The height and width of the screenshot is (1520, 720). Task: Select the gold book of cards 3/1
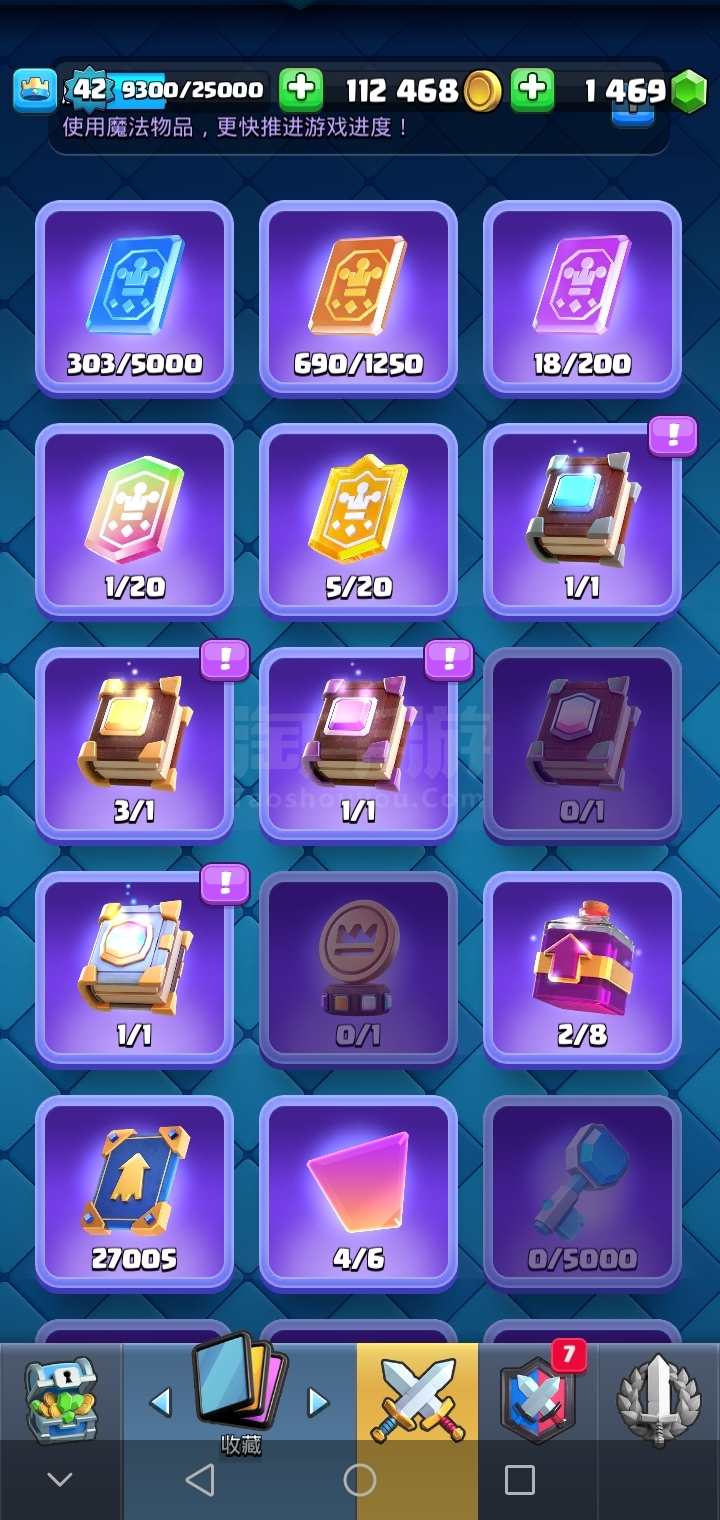click(x=134, y=746)
